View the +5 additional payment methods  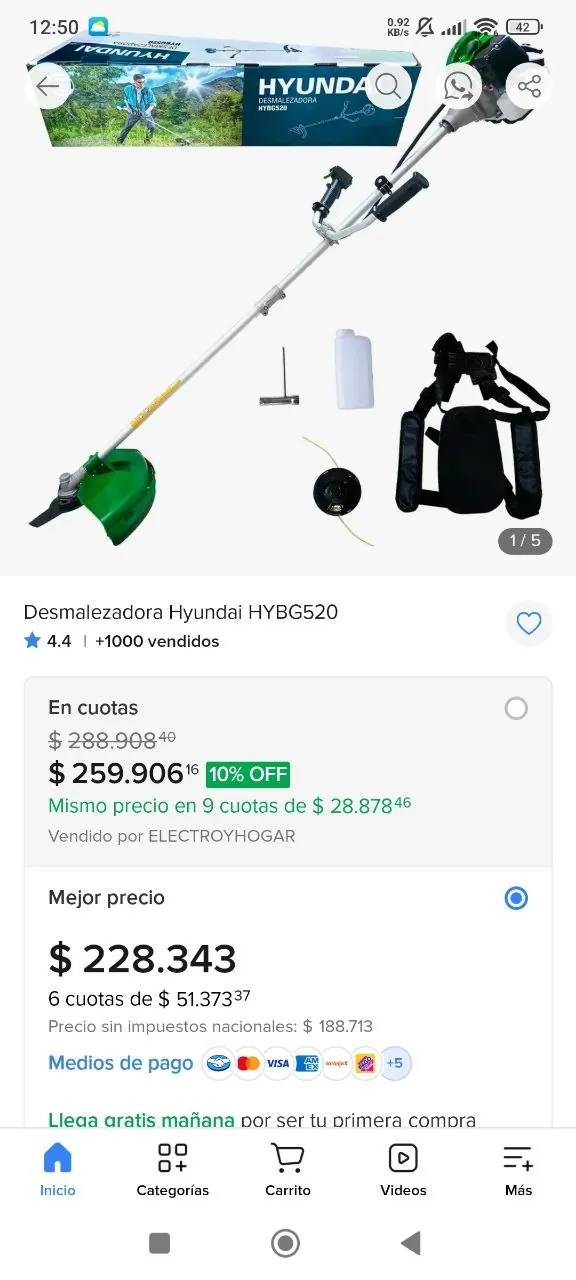point(395,1063)
